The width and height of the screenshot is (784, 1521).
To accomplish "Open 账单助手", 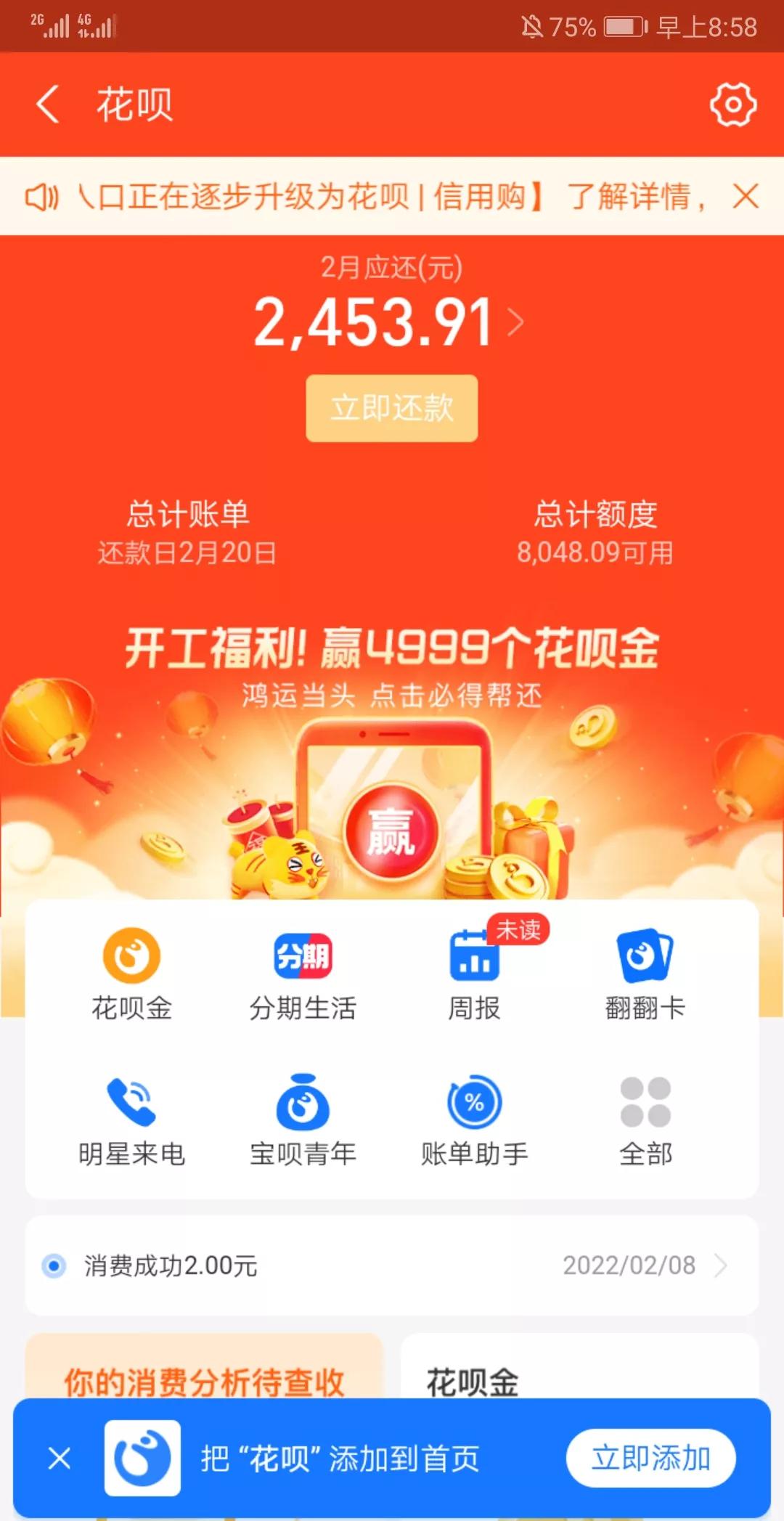I will [x=474, y=1120].
